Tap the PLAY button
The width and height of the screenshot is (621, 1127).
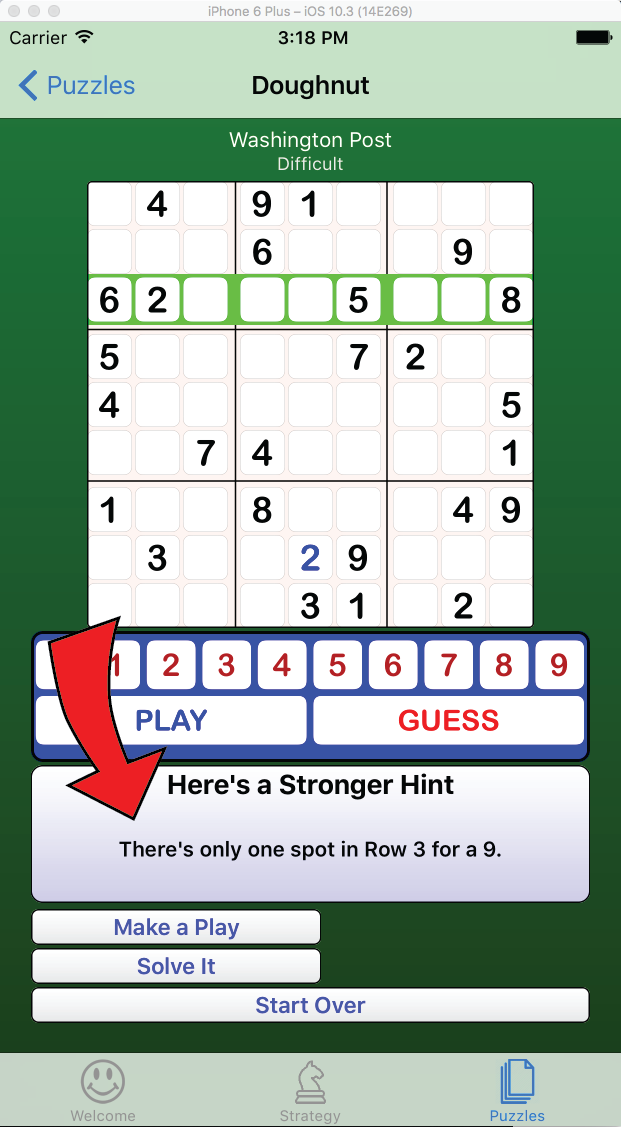pyautogui.click(x=171, y=720)
